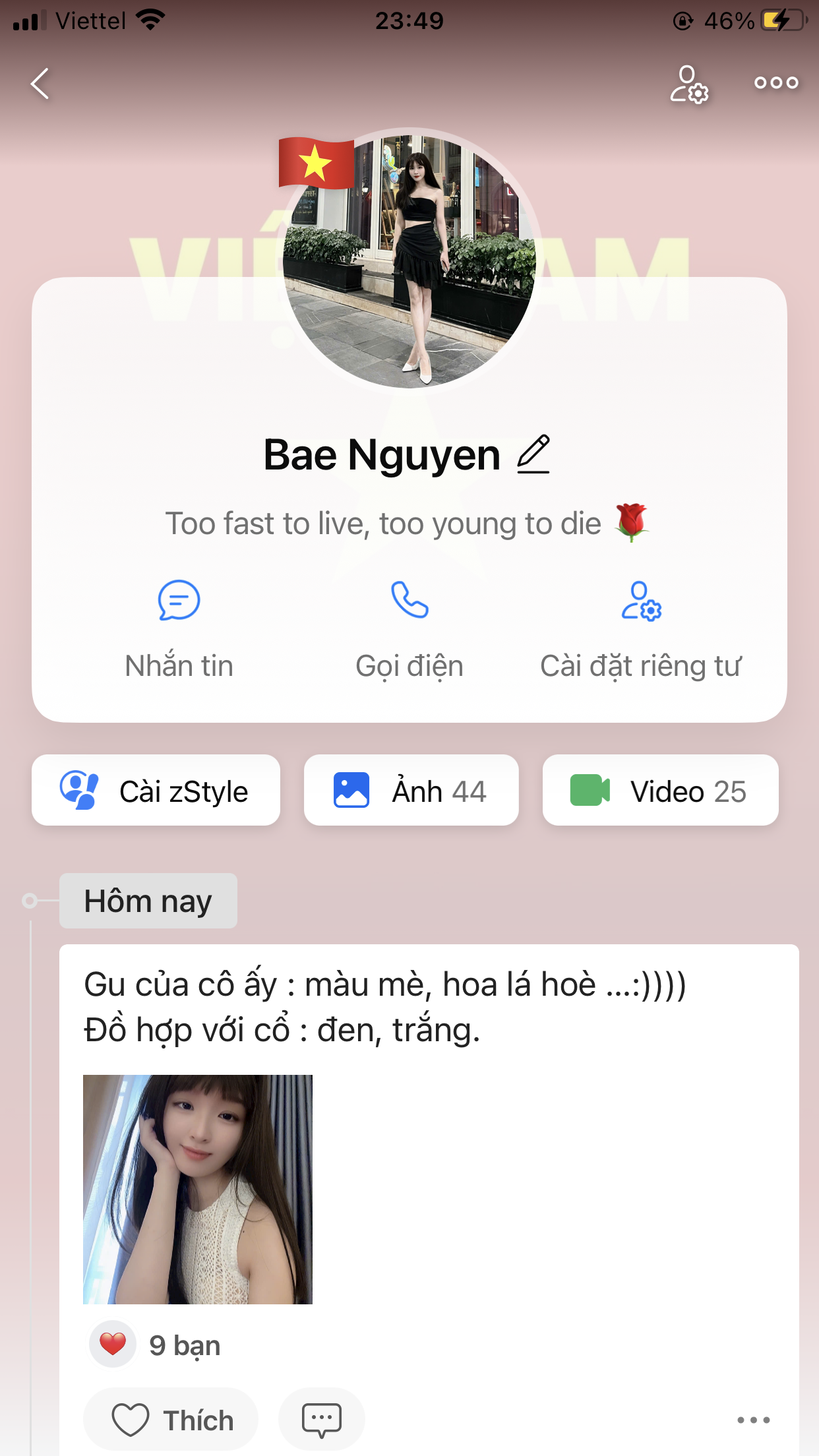Open the photo in today's post
This screenshot has height=1456, width=819.
(x=198, y=1189)
